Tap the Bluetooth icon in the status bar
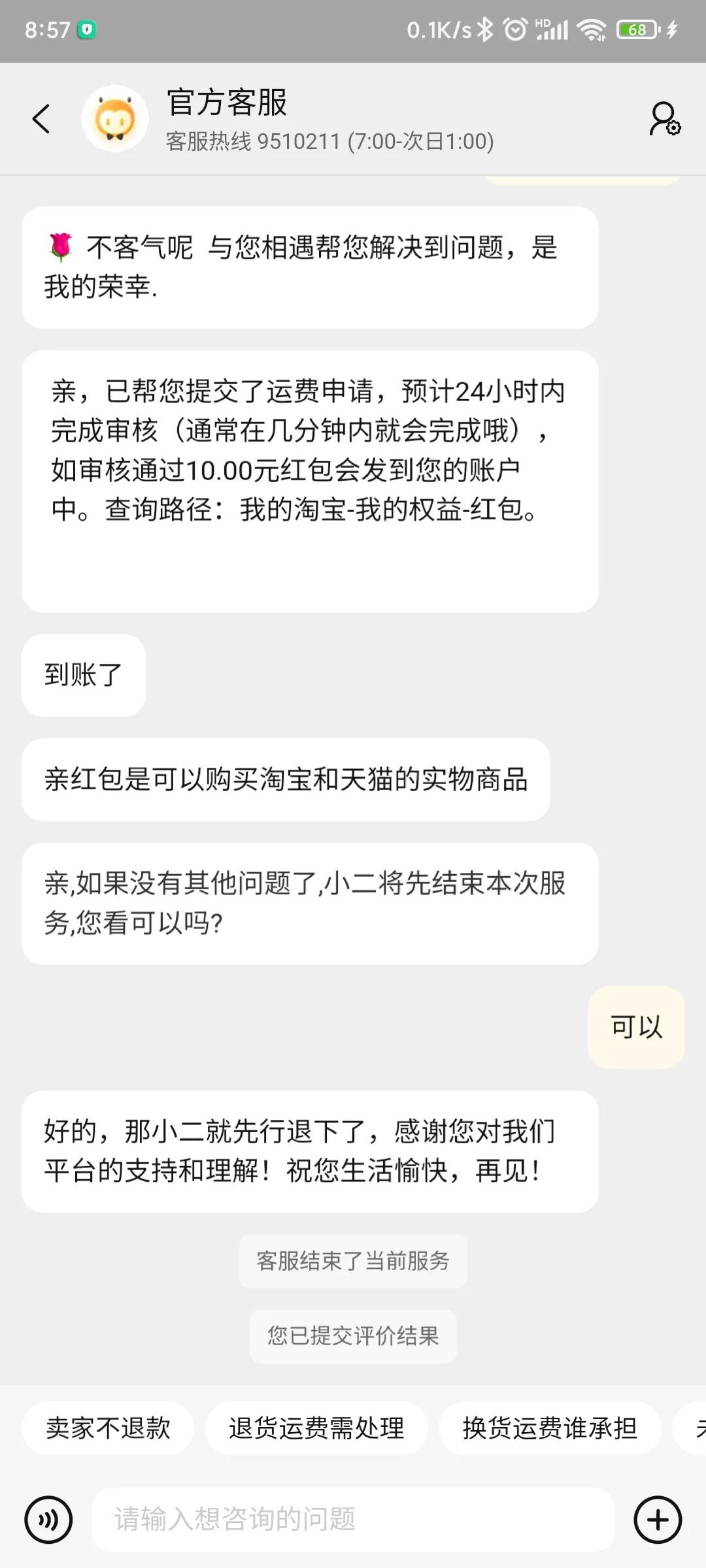 coord(484,27)
